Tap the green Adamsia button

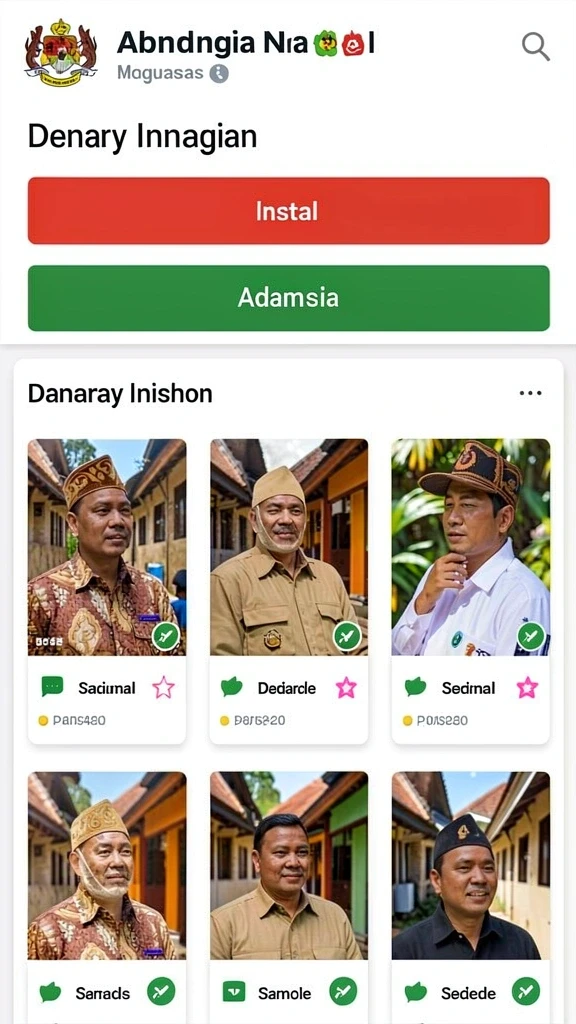(x=289, y=298)
